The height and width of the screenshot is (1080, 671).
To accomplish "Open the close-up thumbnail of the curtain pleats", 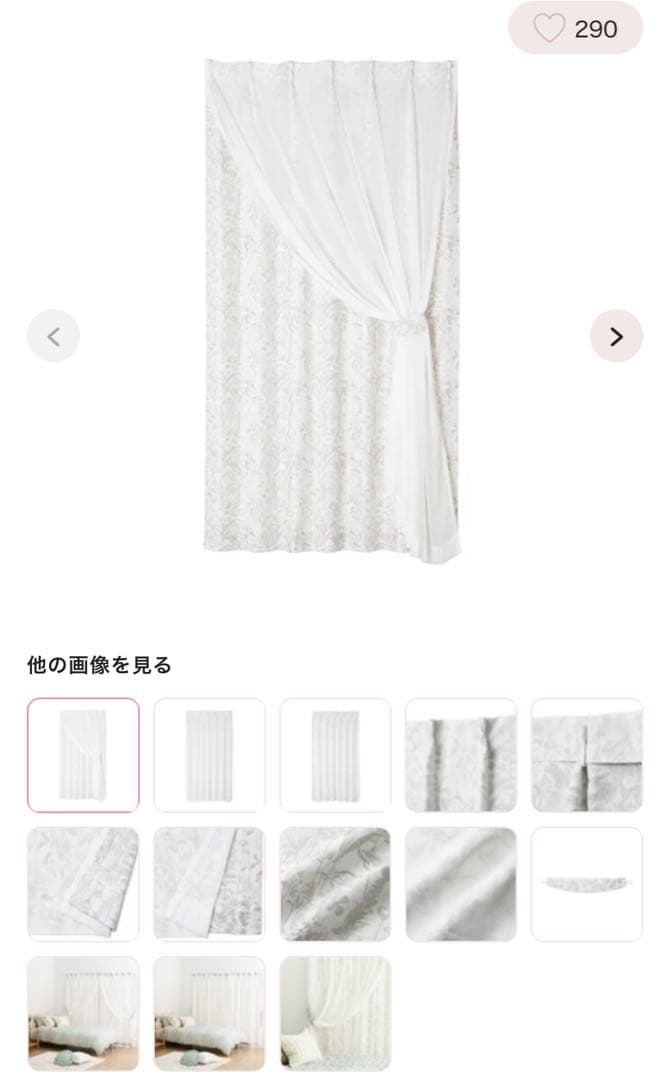I will pos(461,755).
